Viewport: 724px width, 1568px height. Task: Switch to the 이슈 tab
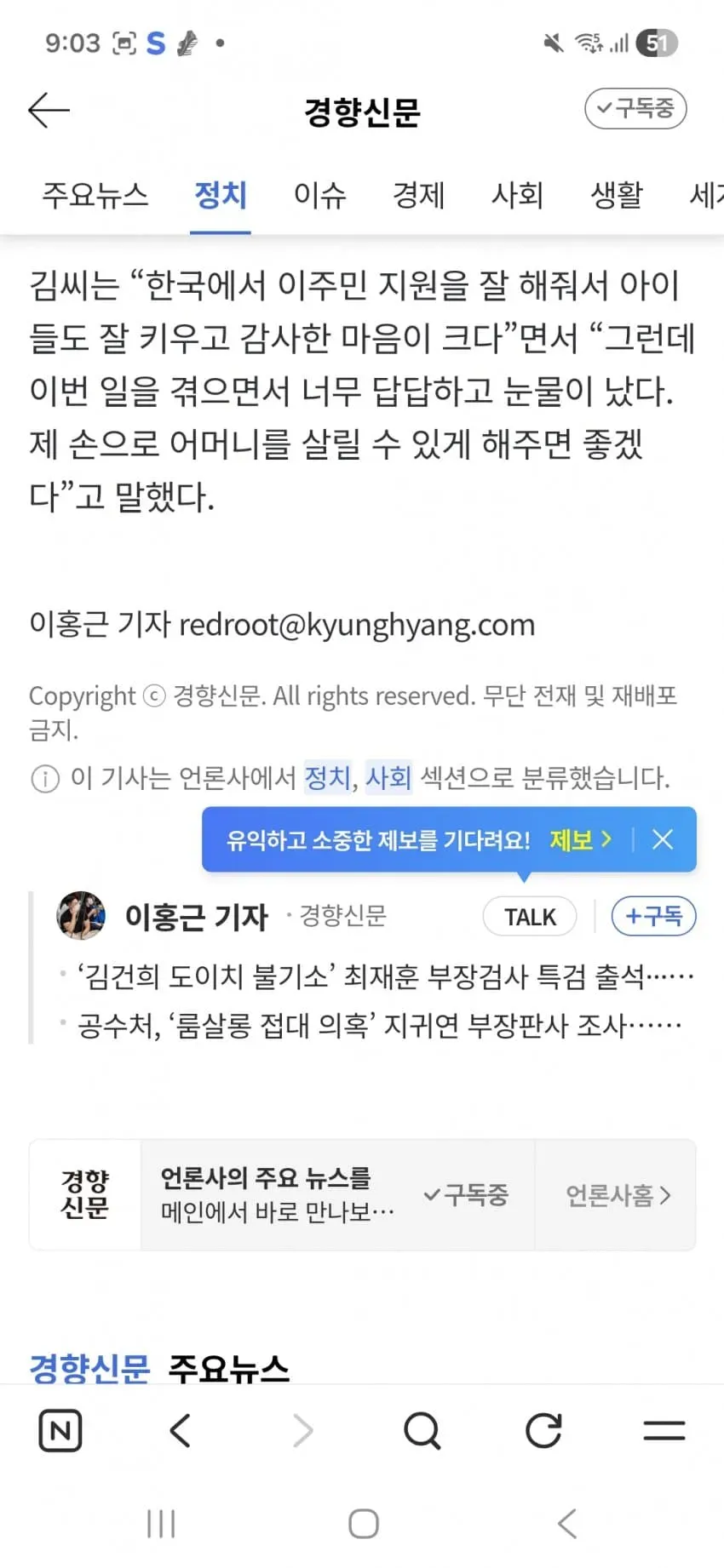click(320, 195)
